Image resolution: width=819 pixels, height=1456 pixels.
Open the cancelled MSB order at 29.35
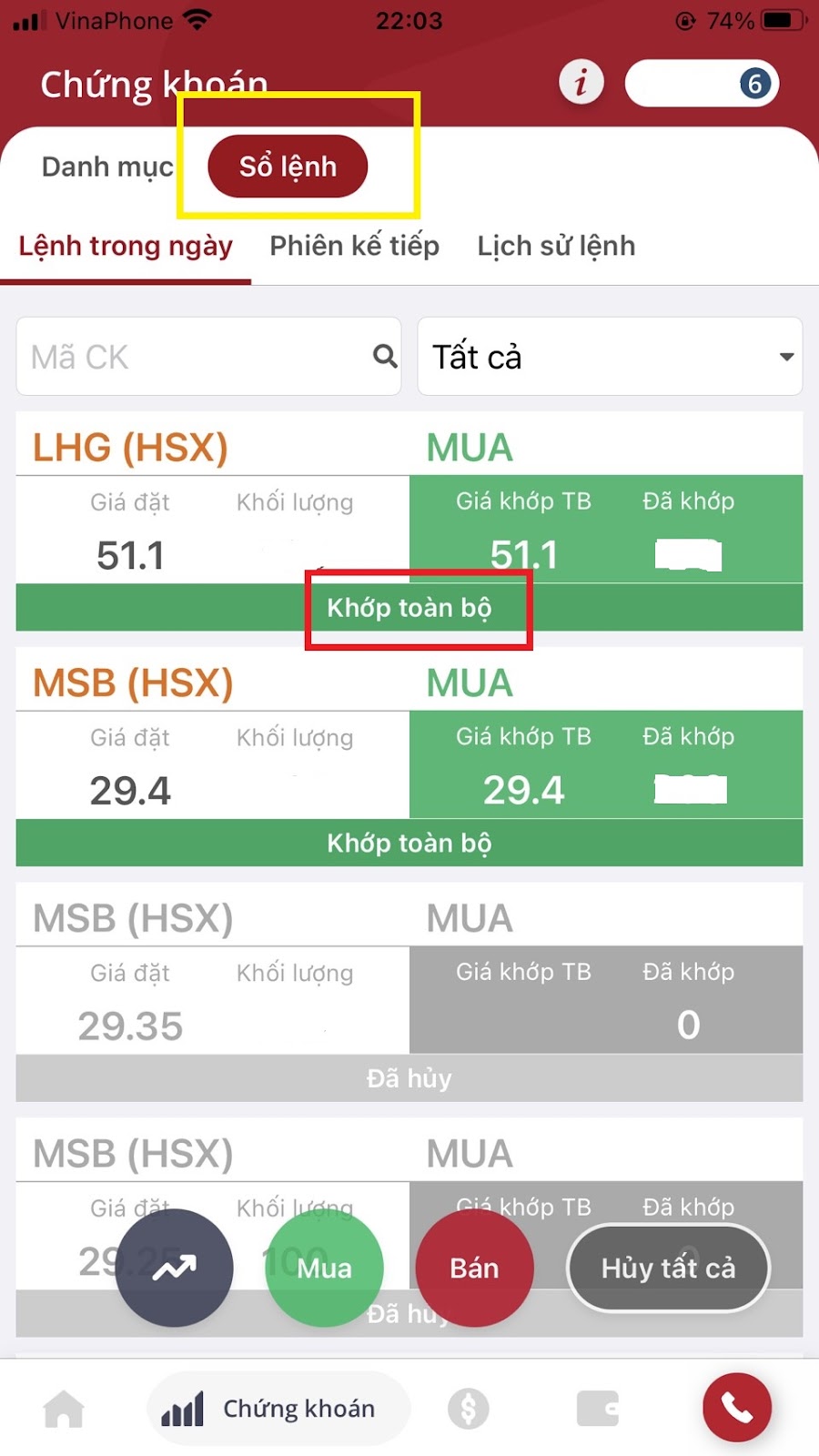(x=409, y=992)
